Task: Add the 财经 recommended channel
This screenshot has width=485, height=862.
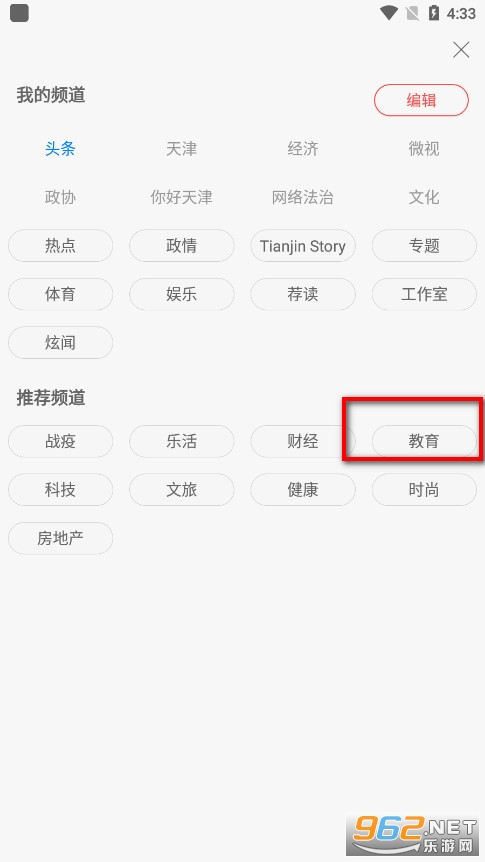Action: pyautogui.click(x=303, y=441)
